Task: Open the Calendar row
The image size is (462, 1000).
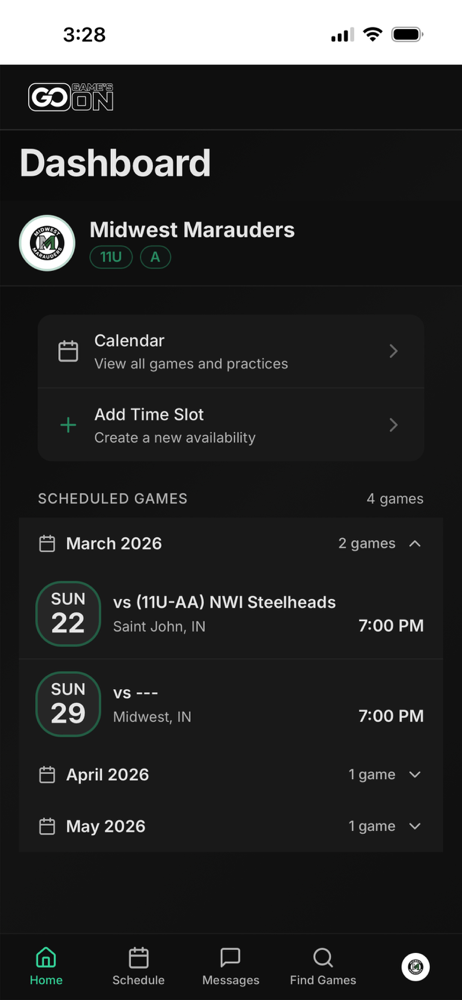Action: (230, 351)
